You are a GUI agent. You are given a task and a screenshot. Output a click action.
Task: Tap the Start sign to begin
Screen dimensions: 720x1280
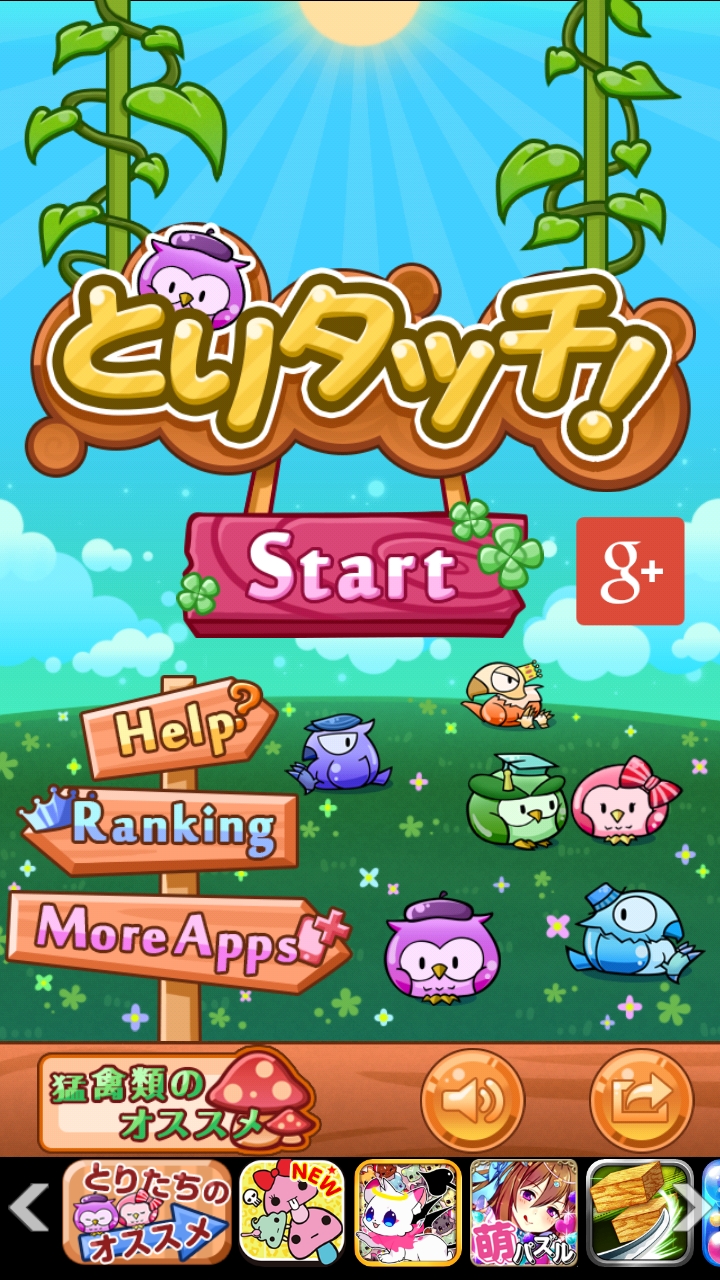point(357,571)
